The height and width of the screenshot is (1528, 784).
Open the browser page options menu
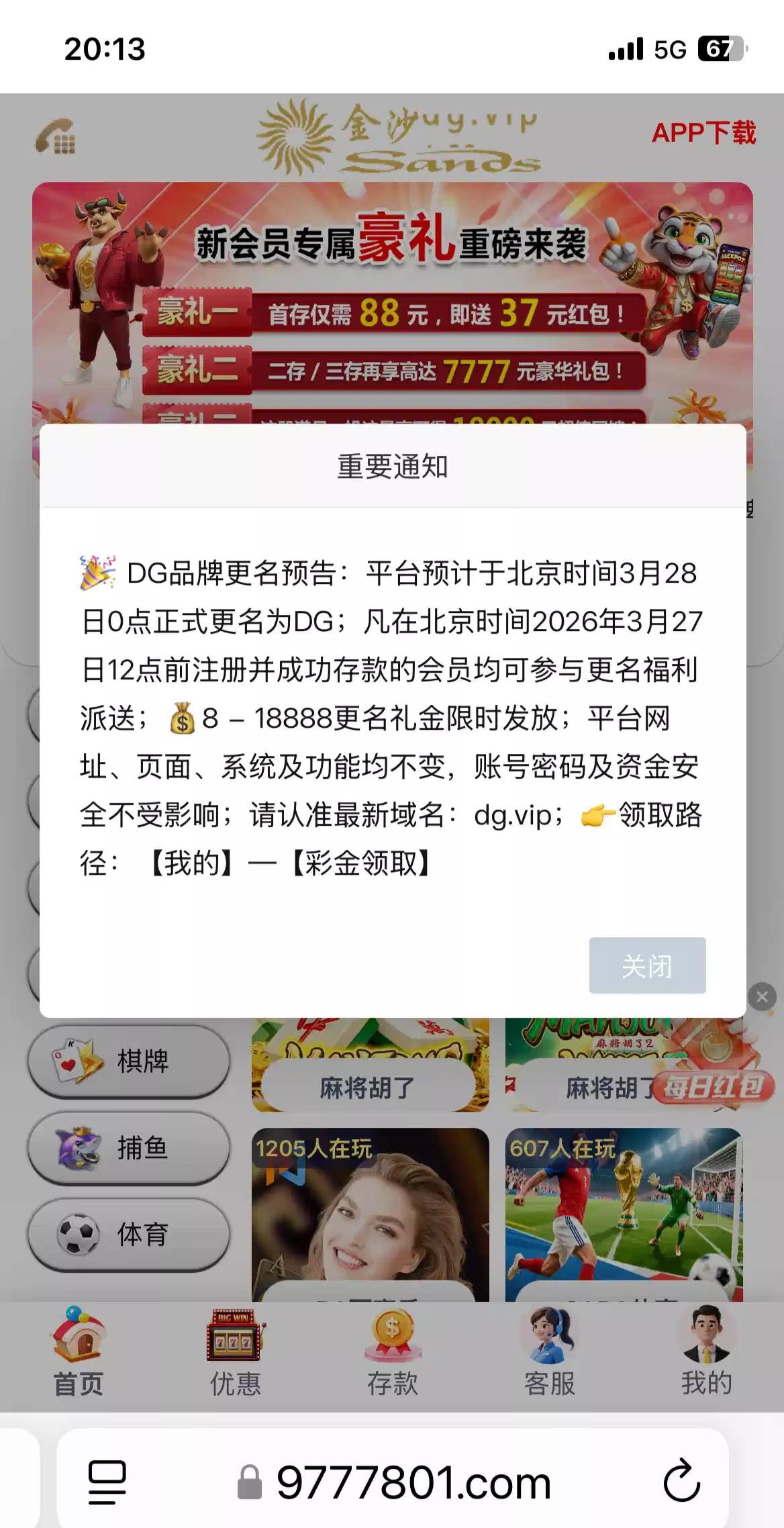pos(107,1482)
